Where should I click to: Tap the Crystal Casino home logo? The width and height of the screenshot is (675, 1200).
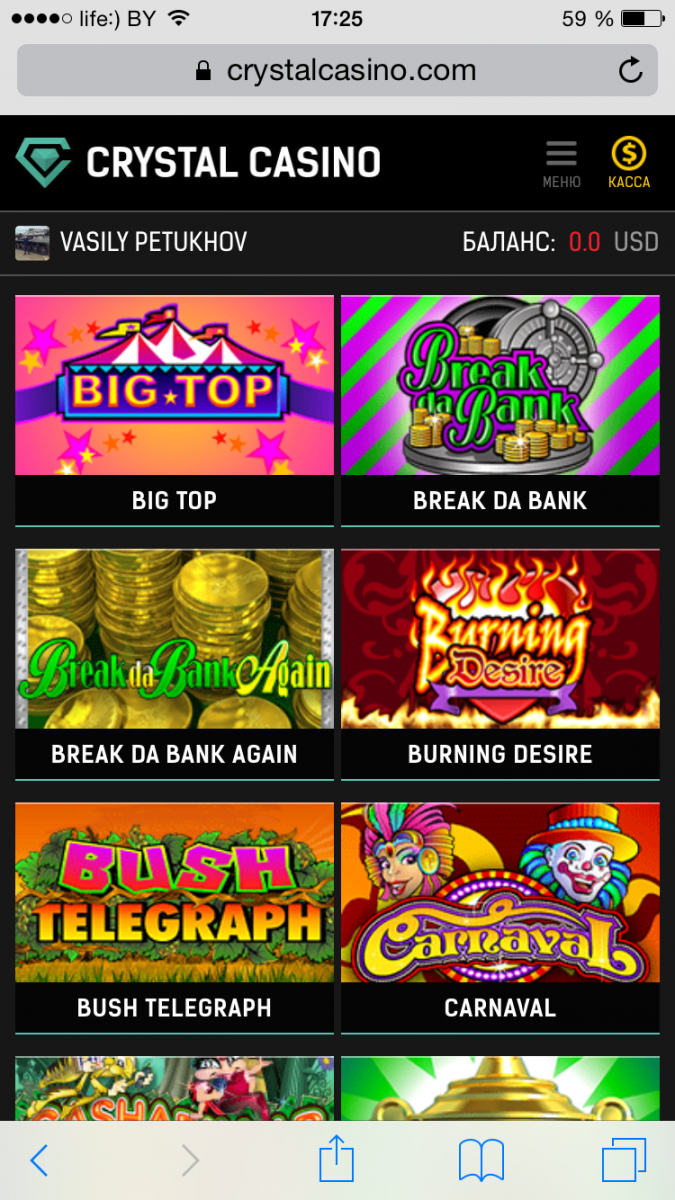tap(198, 162)
